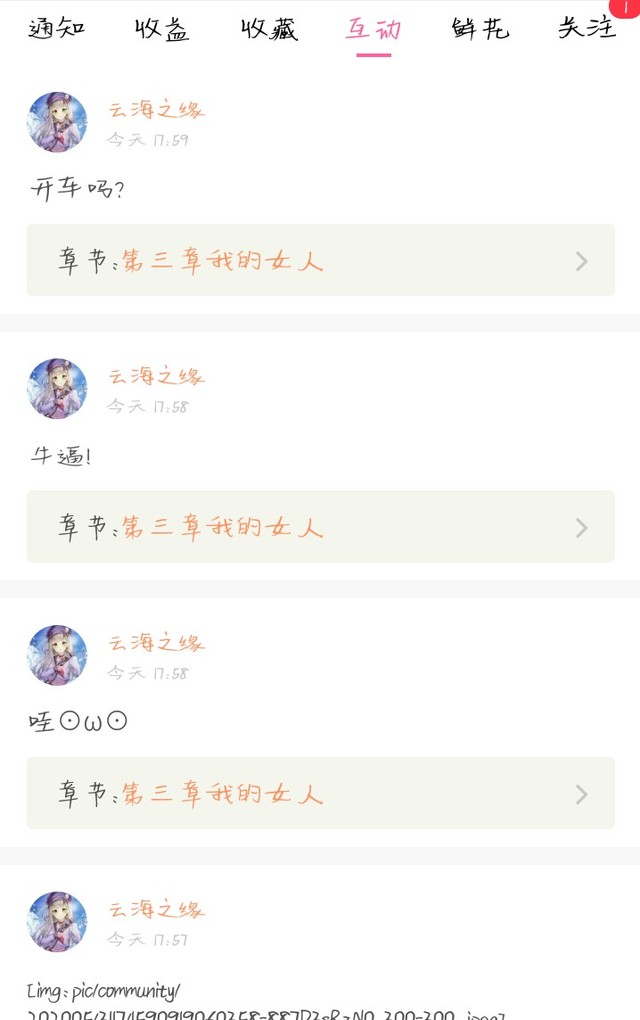Open chapter link under the 哇⊙ω⊙ comment

pyautogui.click(x=320, y=794)
